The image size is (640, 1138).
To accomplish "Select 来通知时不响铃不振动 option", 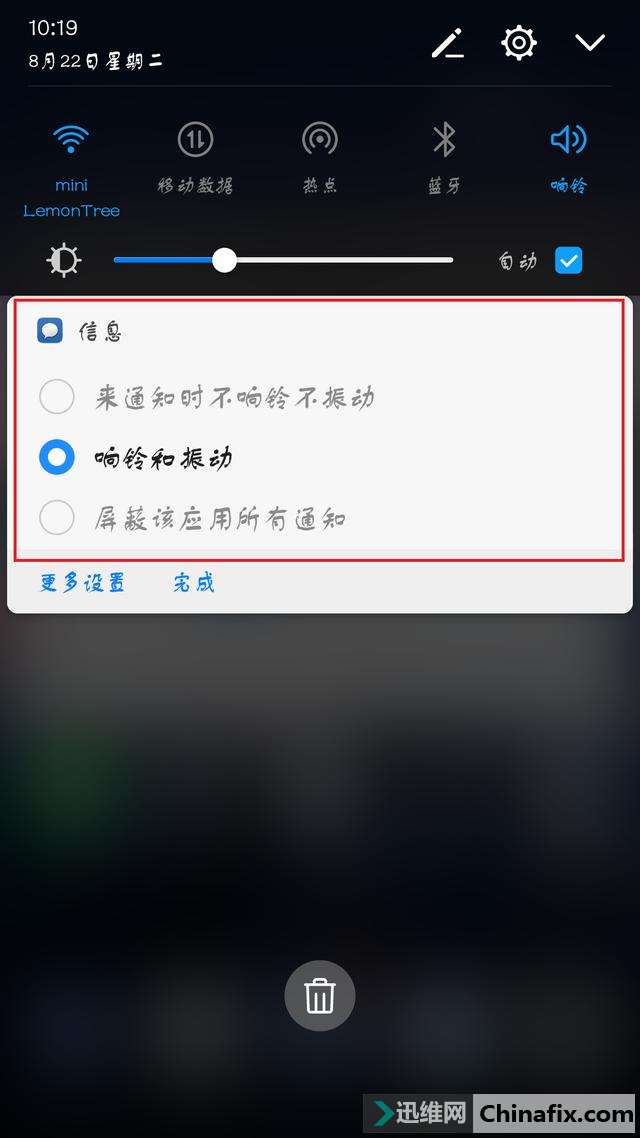I will click(x=57, y=397).
